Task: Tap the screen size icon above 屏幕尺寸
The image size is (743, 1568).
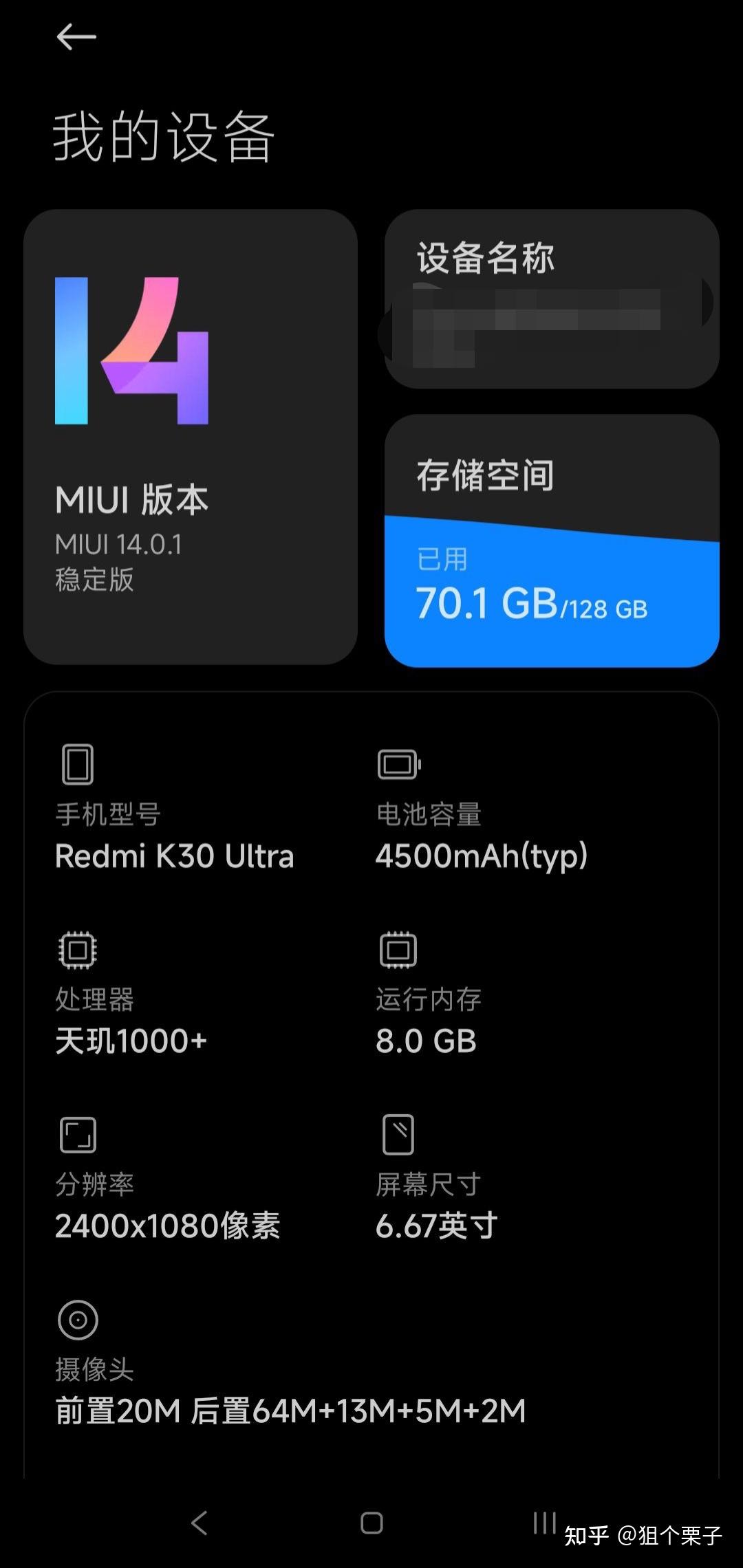Action: (x=398, y=1135)
